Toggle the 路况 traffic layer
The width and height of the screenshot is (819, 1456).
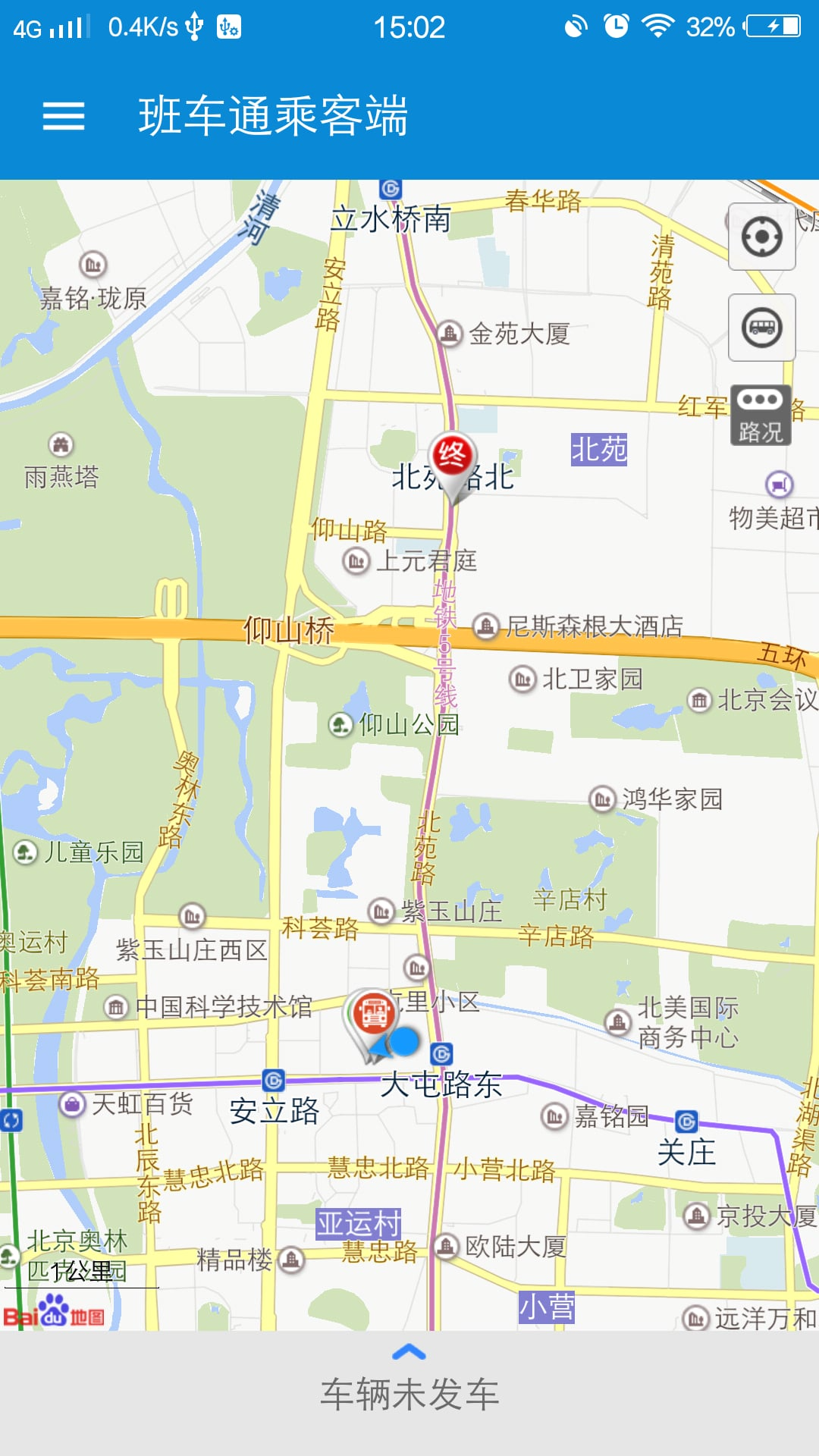click(x=761, y=416)
